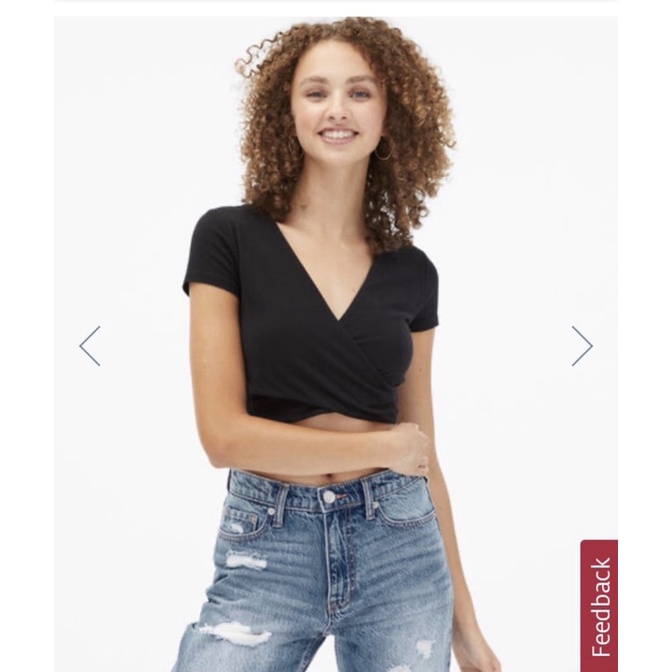Image resolution: width=672 pixels, height=672 pixels.
Task: Open the red Feedback tab
Action: pos(599,606)
